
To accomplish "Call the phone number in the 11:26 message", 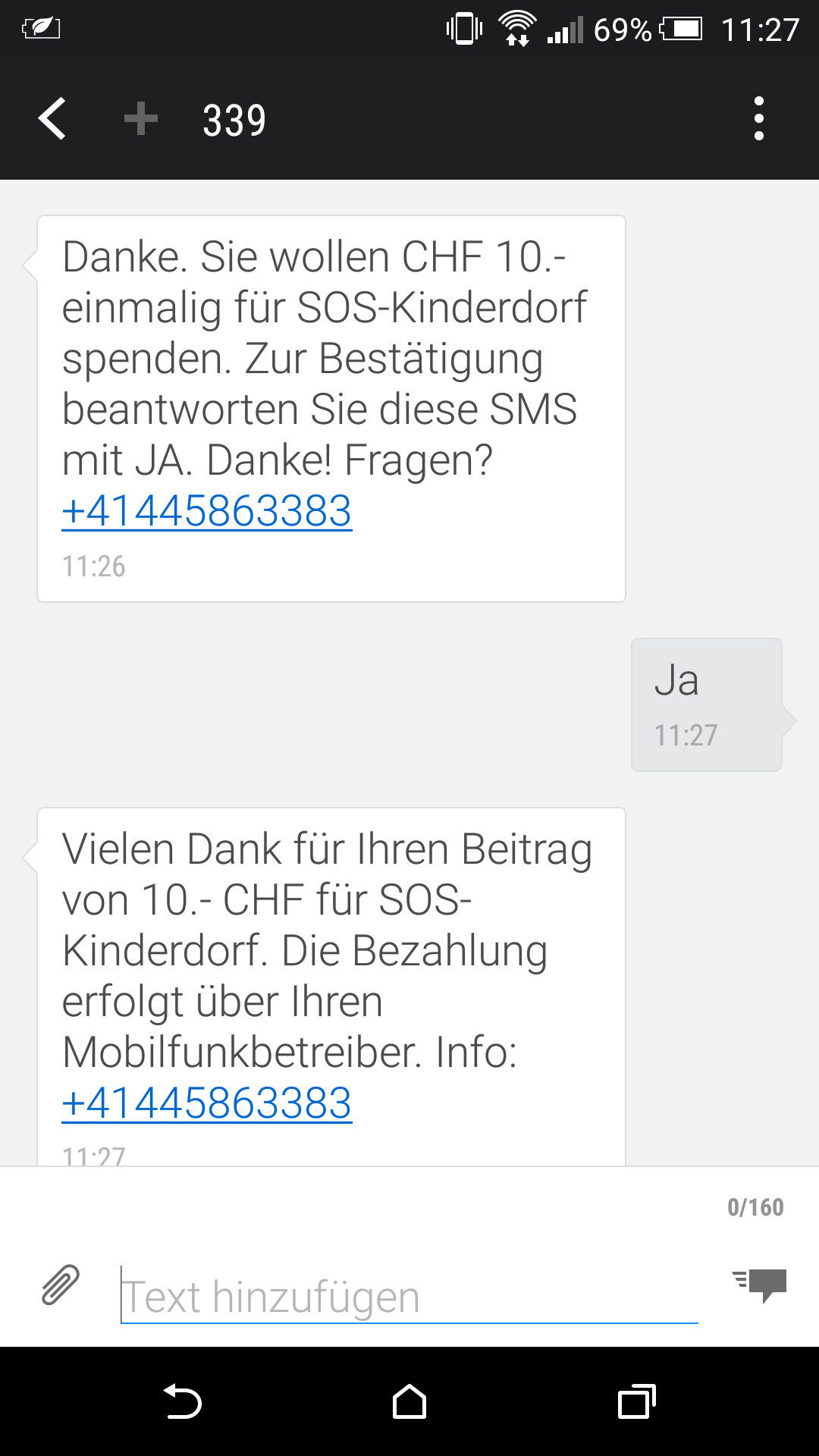I will click(207, 510).
